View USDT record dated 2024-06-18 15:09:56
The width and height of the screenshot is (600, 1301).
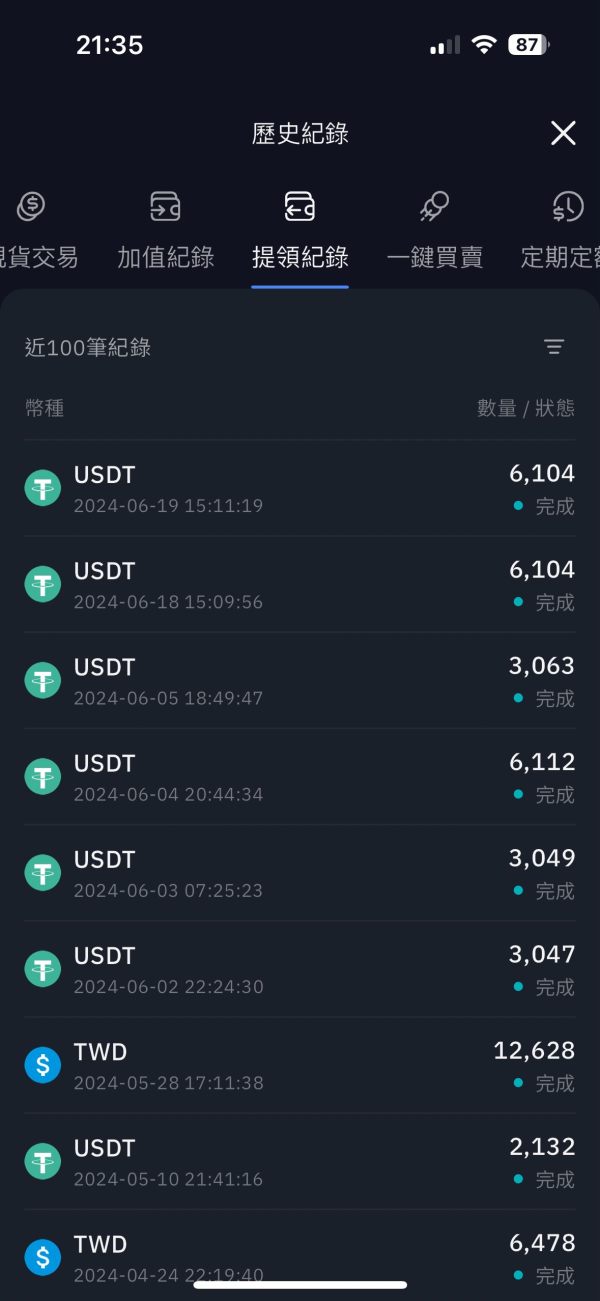pos(300,584)
